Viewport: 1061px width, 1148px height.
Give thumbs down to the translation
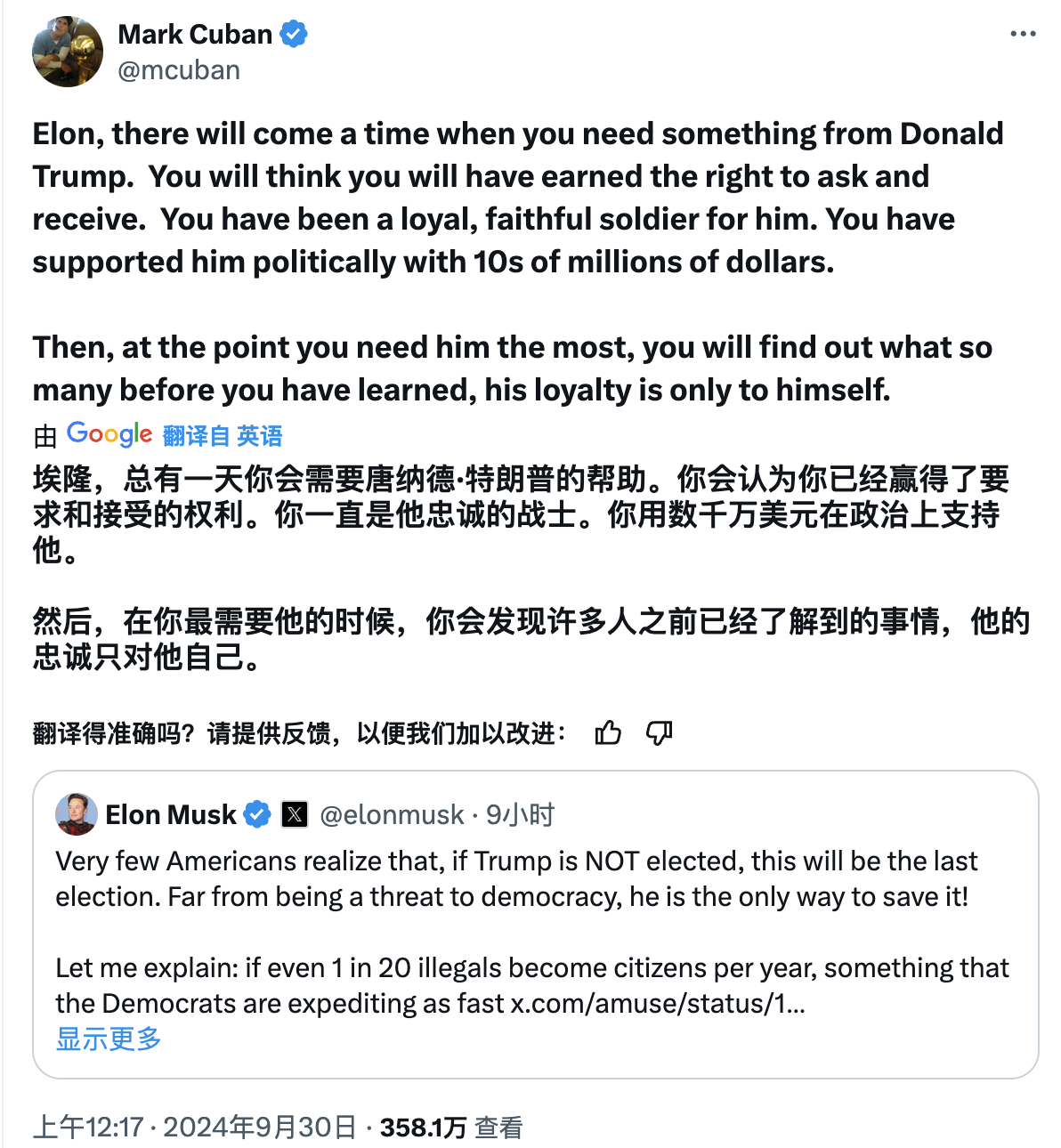tap(659, 733)
